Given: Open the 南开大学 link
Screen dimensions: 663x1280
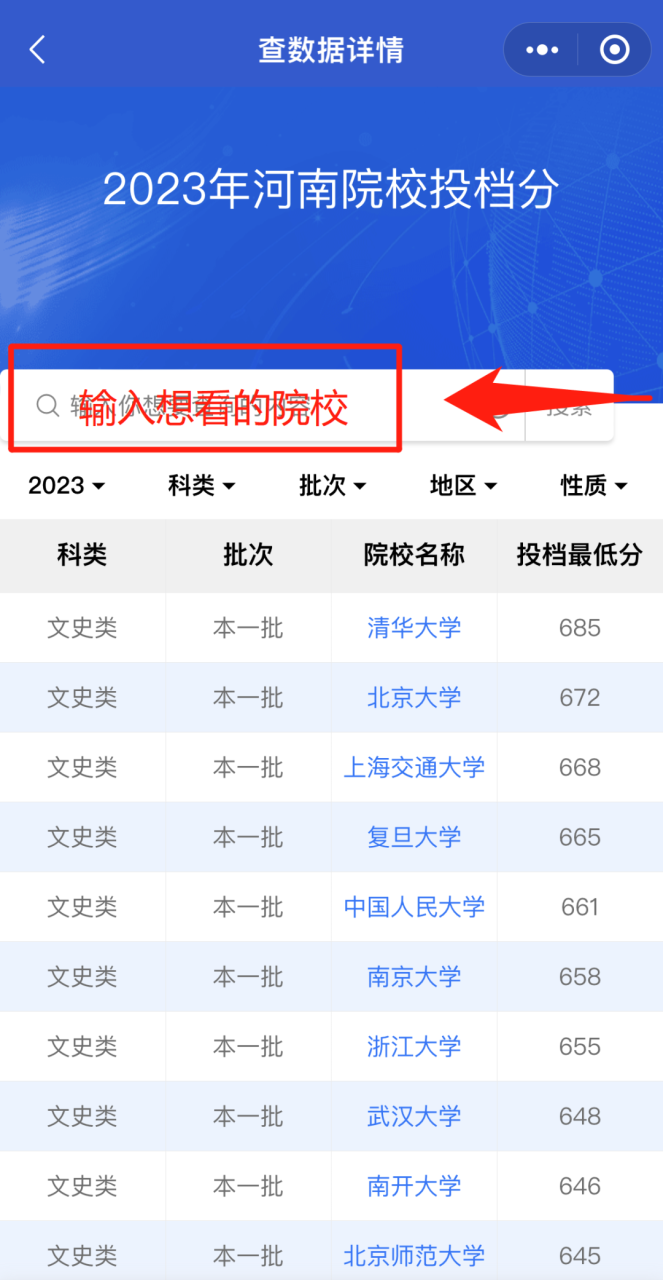Looking at the screenshot, I should click(x=414, y=1186).
